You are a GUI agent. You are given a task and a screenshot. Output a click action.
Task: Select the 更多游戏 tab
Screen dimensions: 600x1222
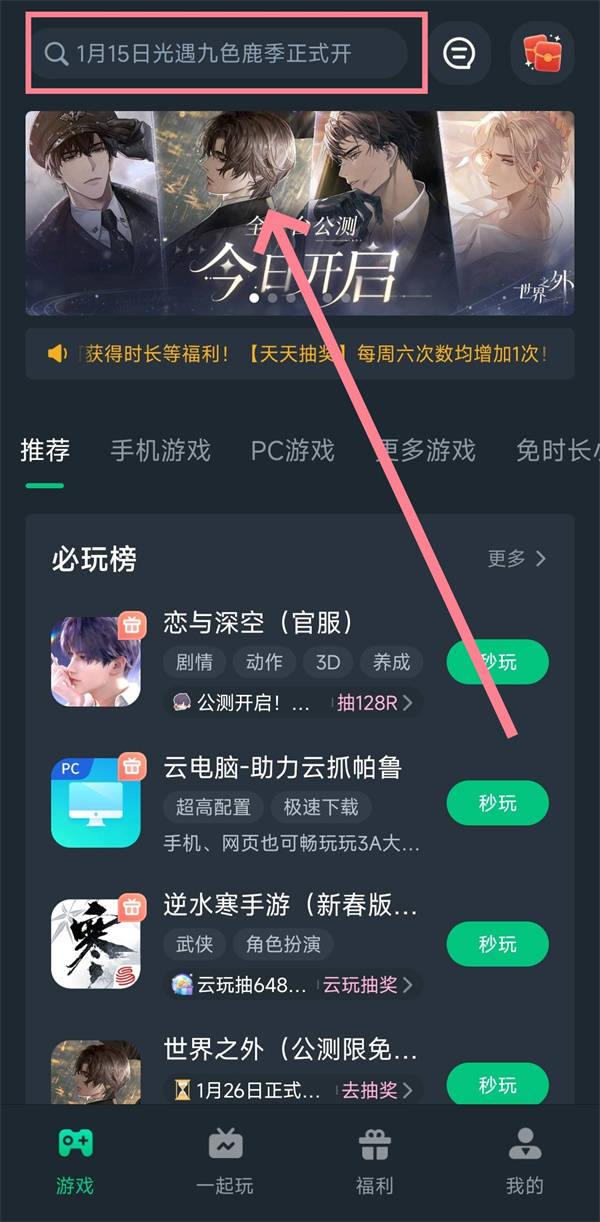(425, 451)
